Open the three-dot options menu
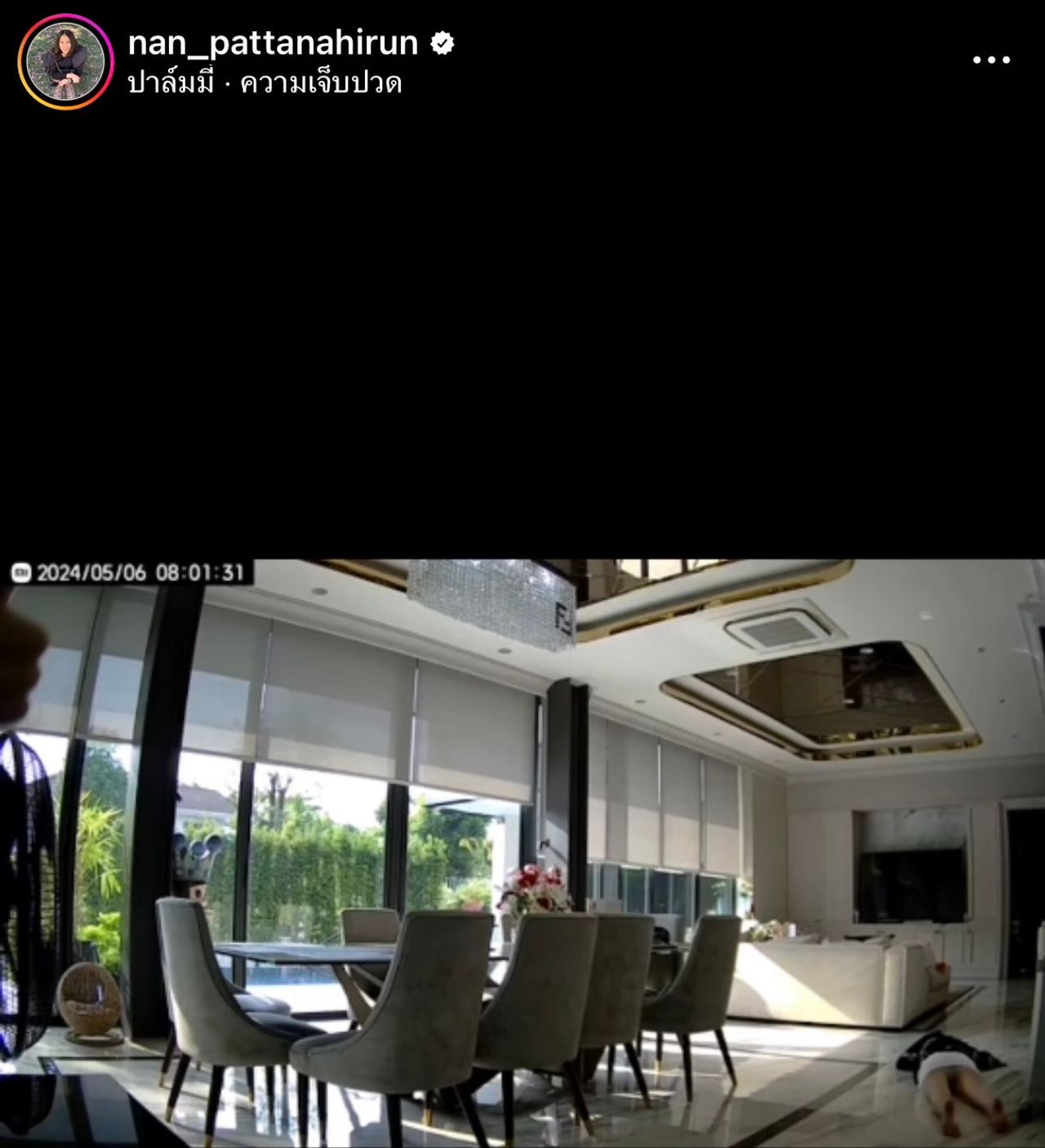The image size is (1045, 1148). (x=991, y=60)
